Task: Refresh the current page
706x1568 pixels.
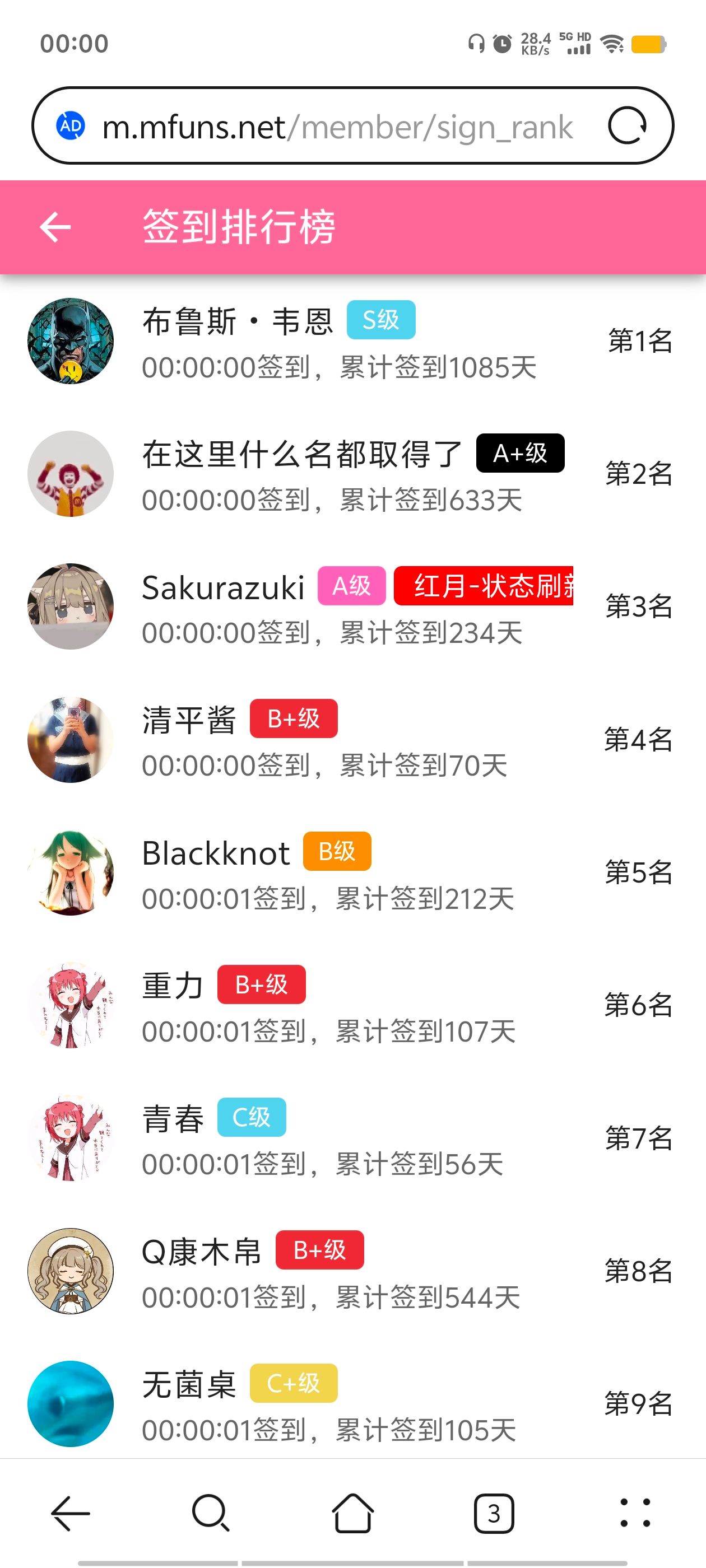Action: [x=628, y=126]
